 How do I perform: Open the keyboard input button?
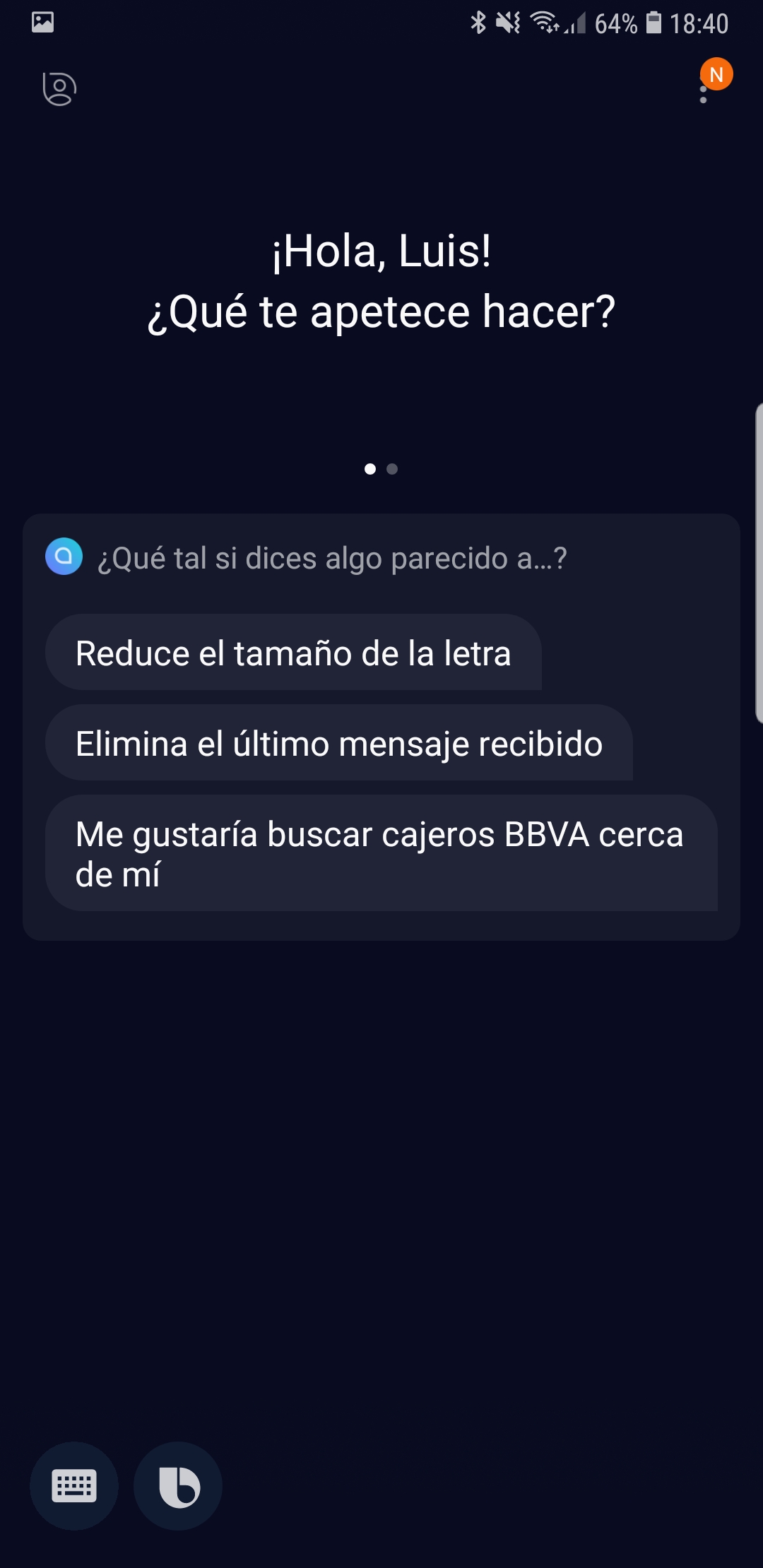pyautogui.click(x=74, y=1486)
